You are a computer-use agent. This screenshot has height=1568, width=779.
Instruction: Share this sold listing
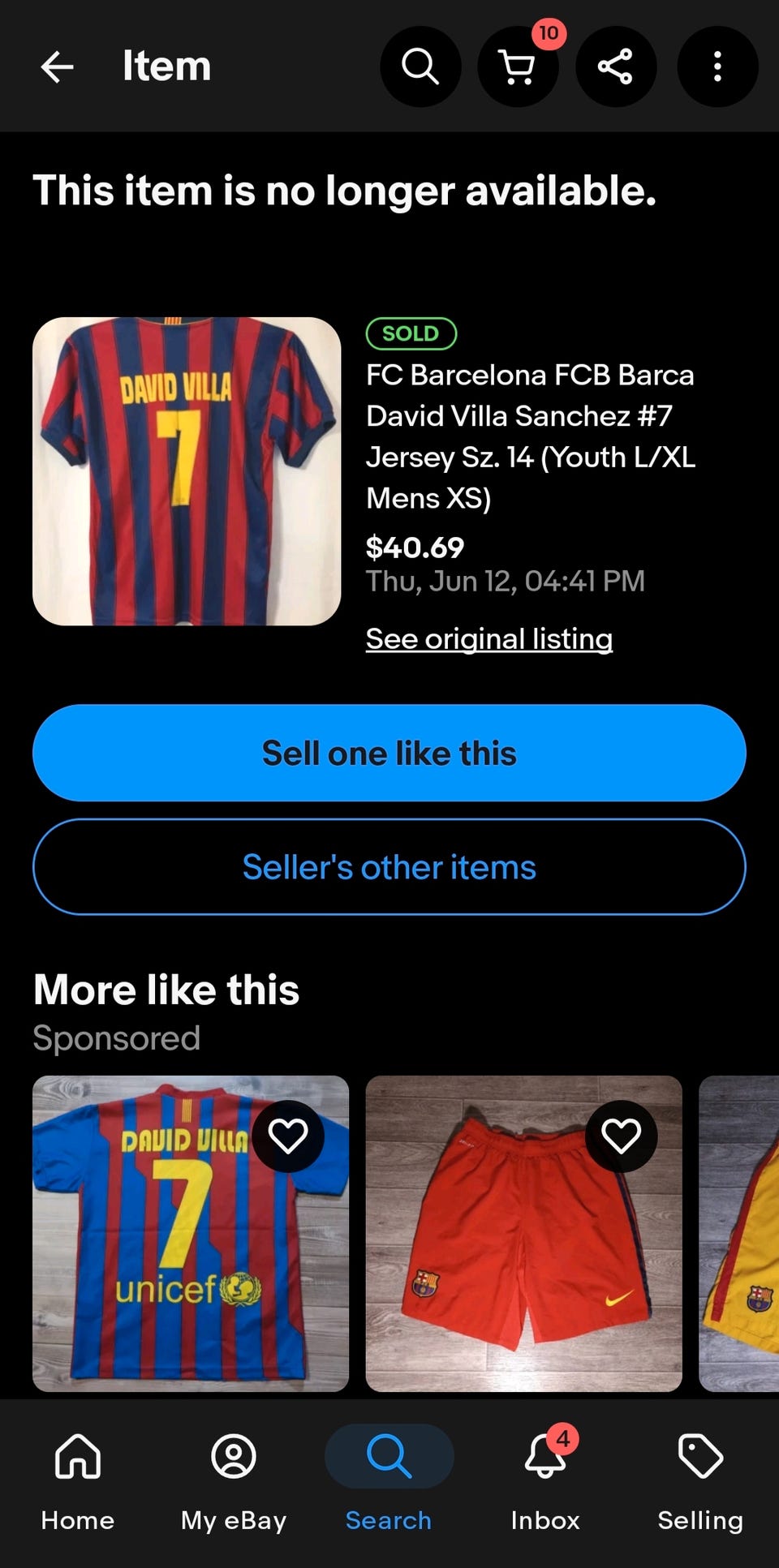(x=615, y=67)
